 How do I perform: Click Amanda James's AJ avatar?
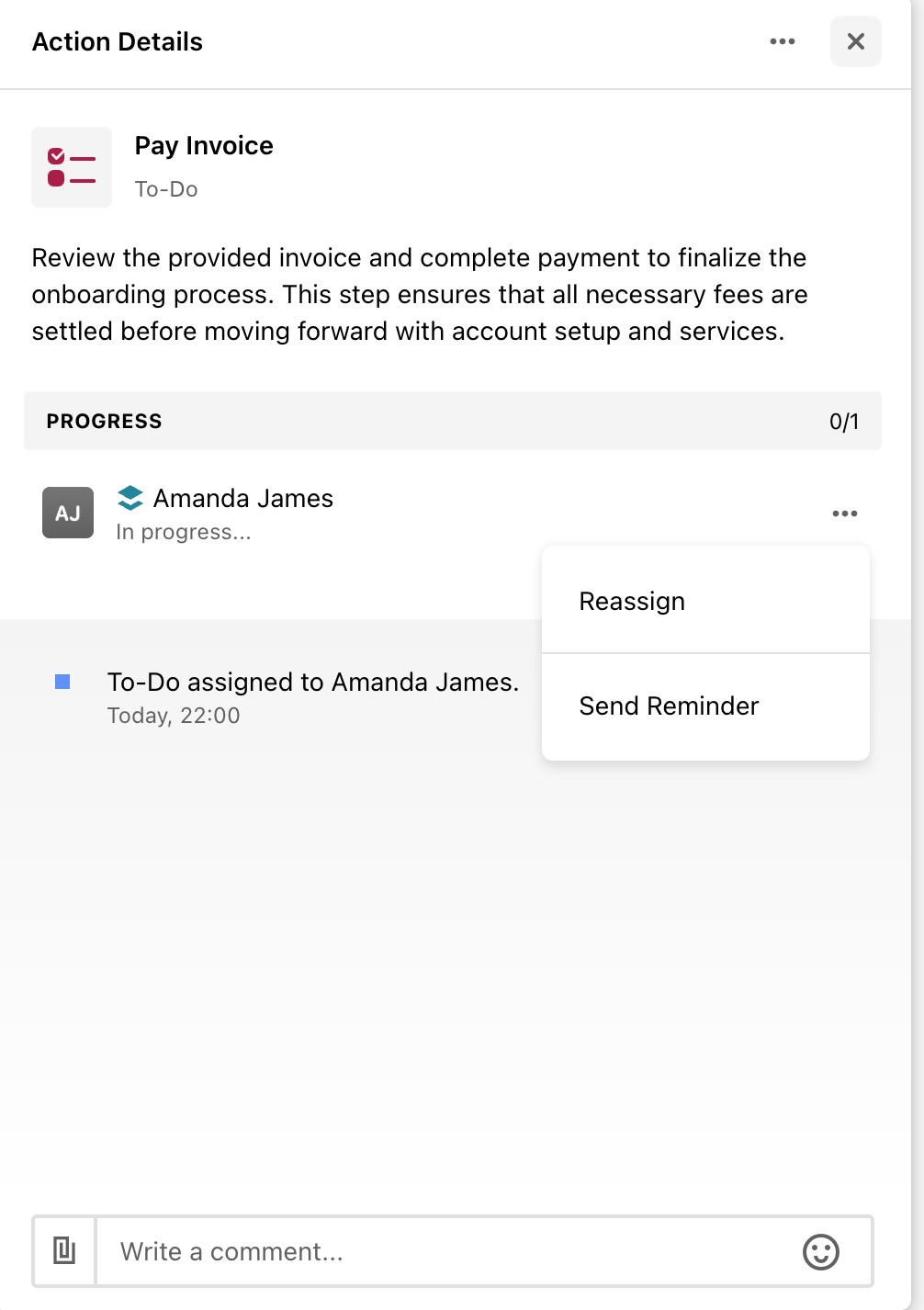[x=67, y=513]
